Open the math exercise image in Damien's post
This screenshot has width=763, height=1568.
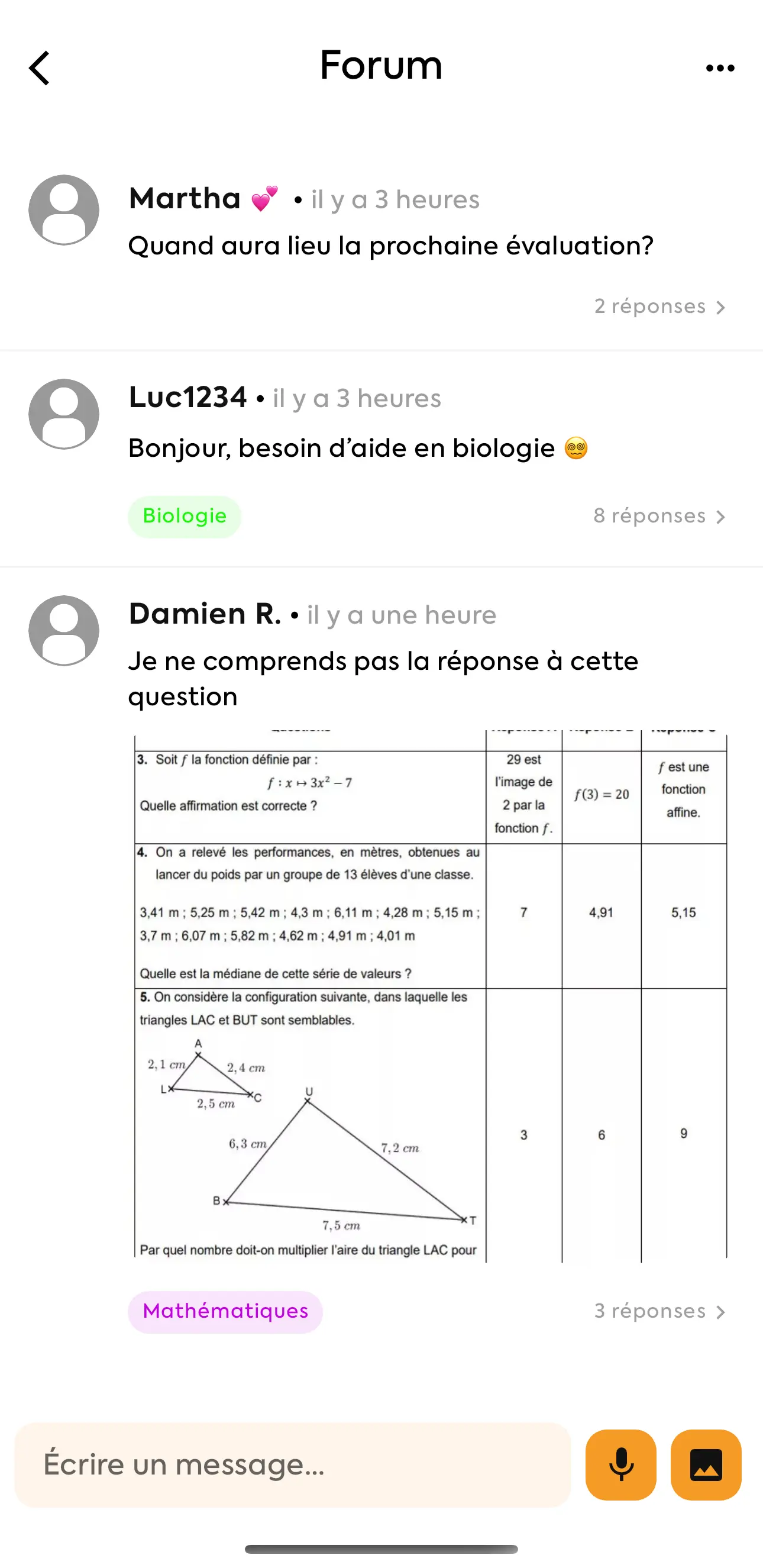(430, 995)
